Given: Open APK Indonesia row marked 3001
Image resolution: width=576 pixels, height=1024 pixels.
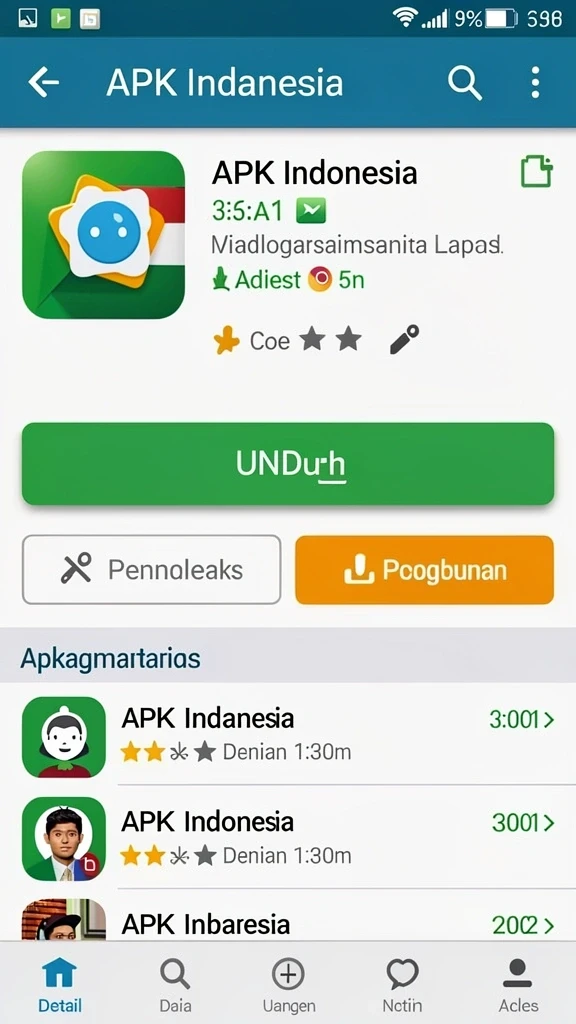Looking at the screenshot, I should [x=288, y=837].
